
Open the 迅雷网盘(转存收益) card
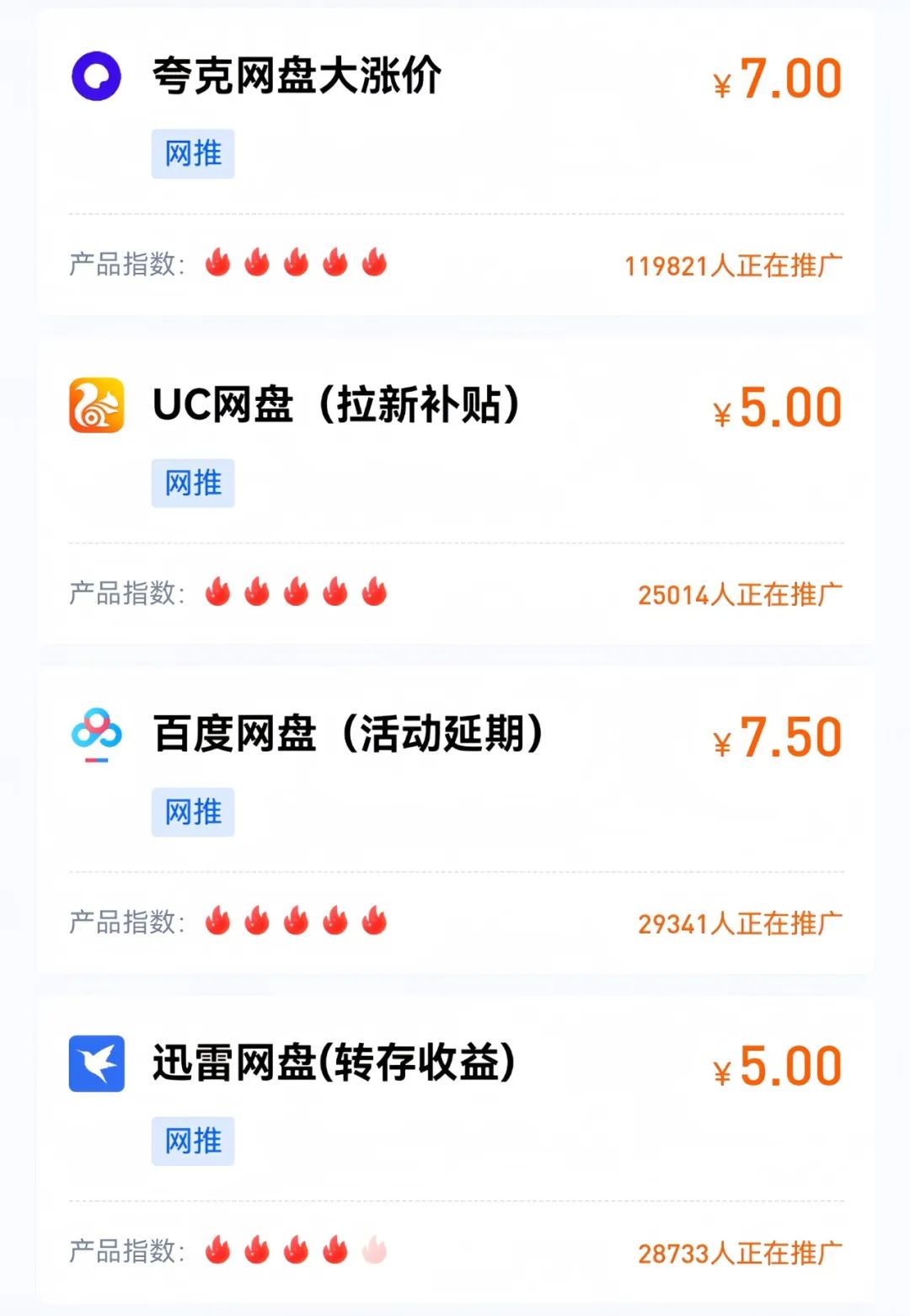[334, 1063]
